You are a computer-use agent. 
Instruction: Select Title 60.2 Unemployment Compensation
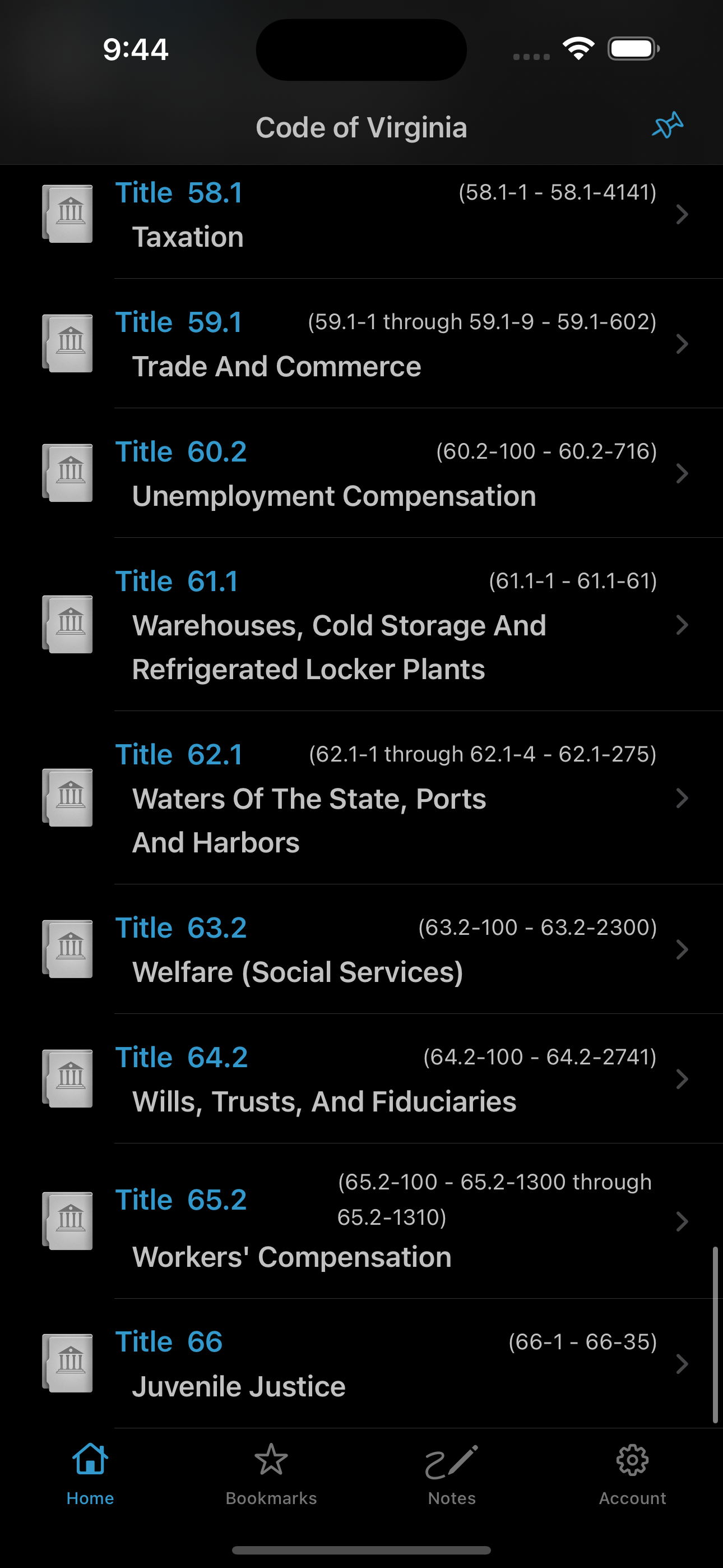(361, 473)
